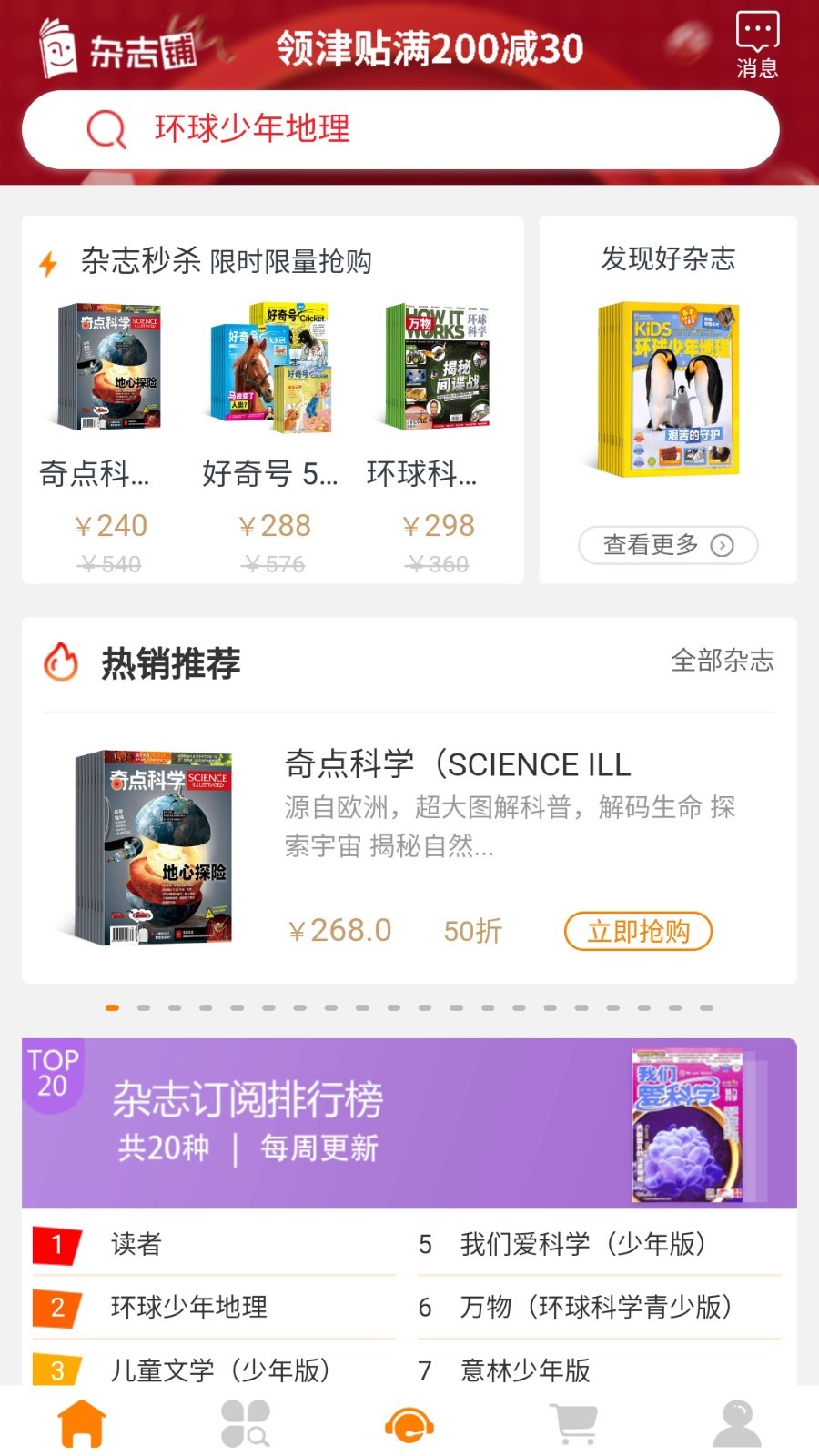
Task: Open ranked magazine 环球少年地理
Action: tap(189, 1307)
